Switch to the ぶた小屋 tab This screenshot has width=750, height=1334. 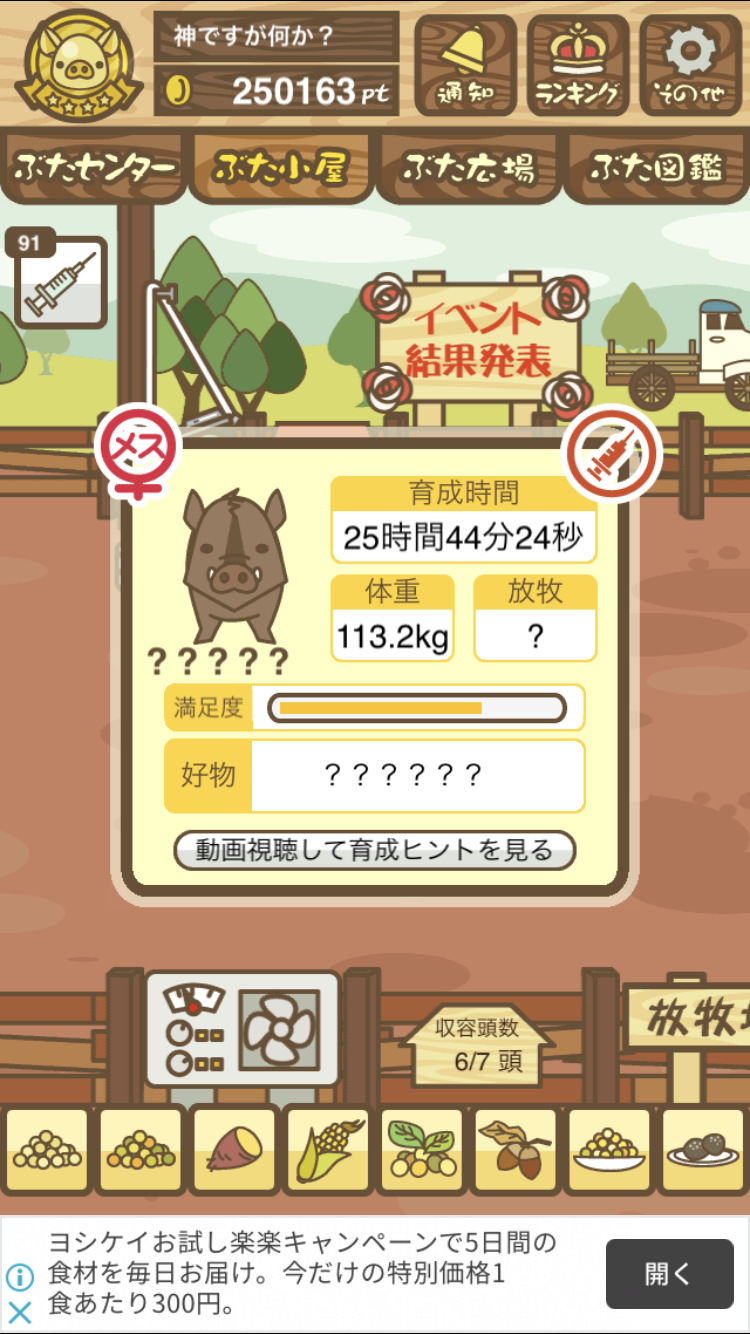click(281, 167)
